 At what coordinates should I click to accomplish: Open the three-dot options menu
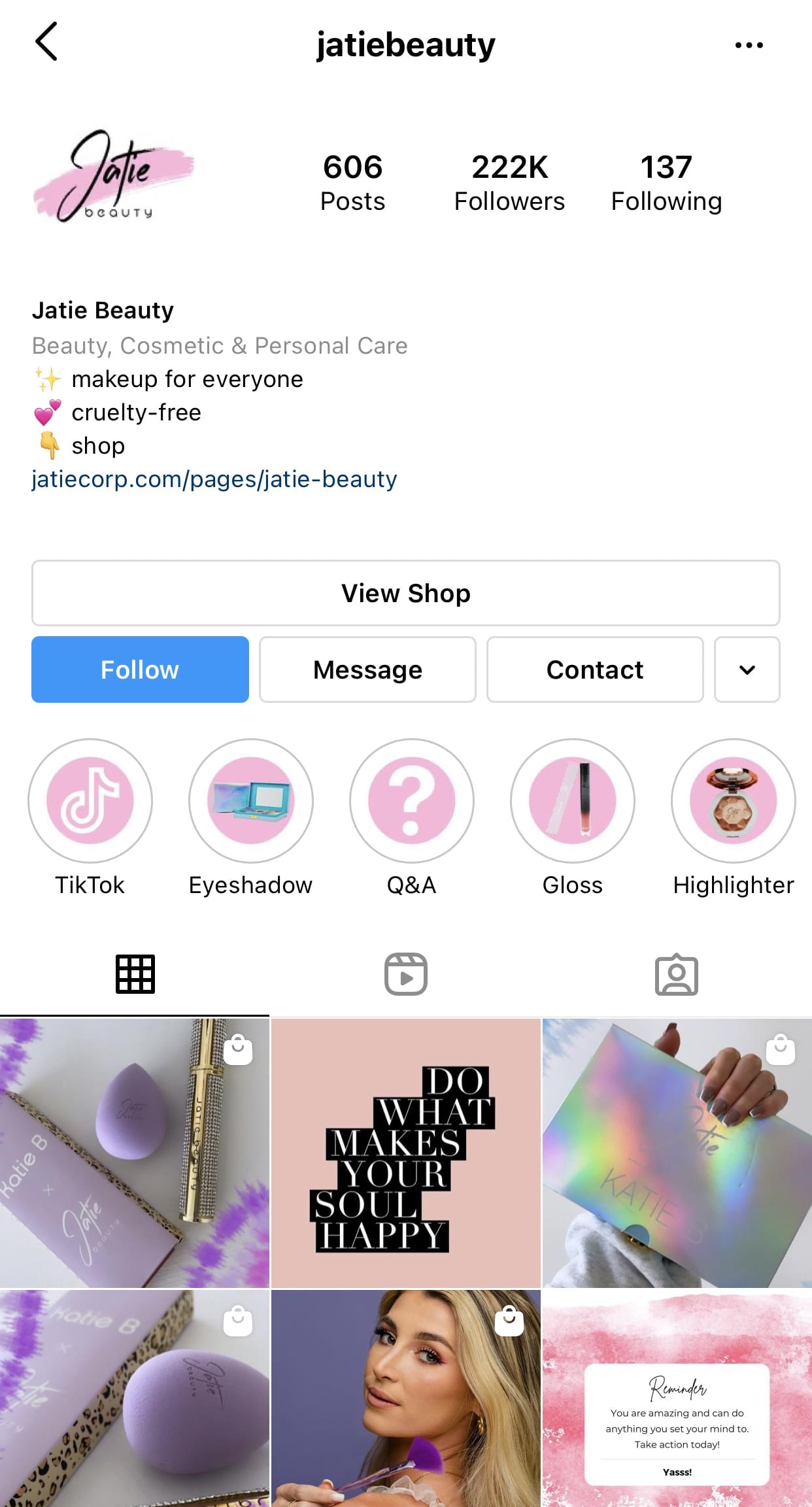[749, 45]
